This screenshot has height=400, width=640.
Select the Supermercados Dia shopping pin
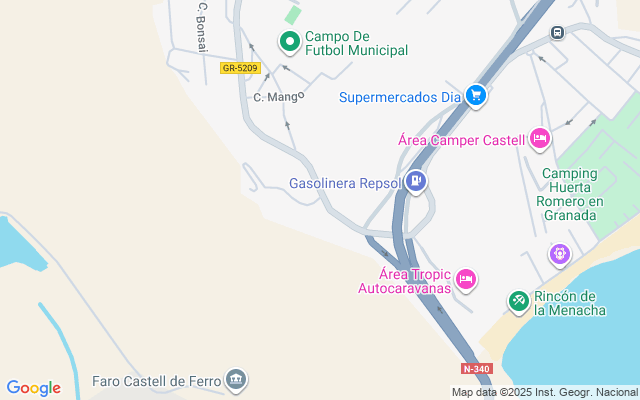476,96
